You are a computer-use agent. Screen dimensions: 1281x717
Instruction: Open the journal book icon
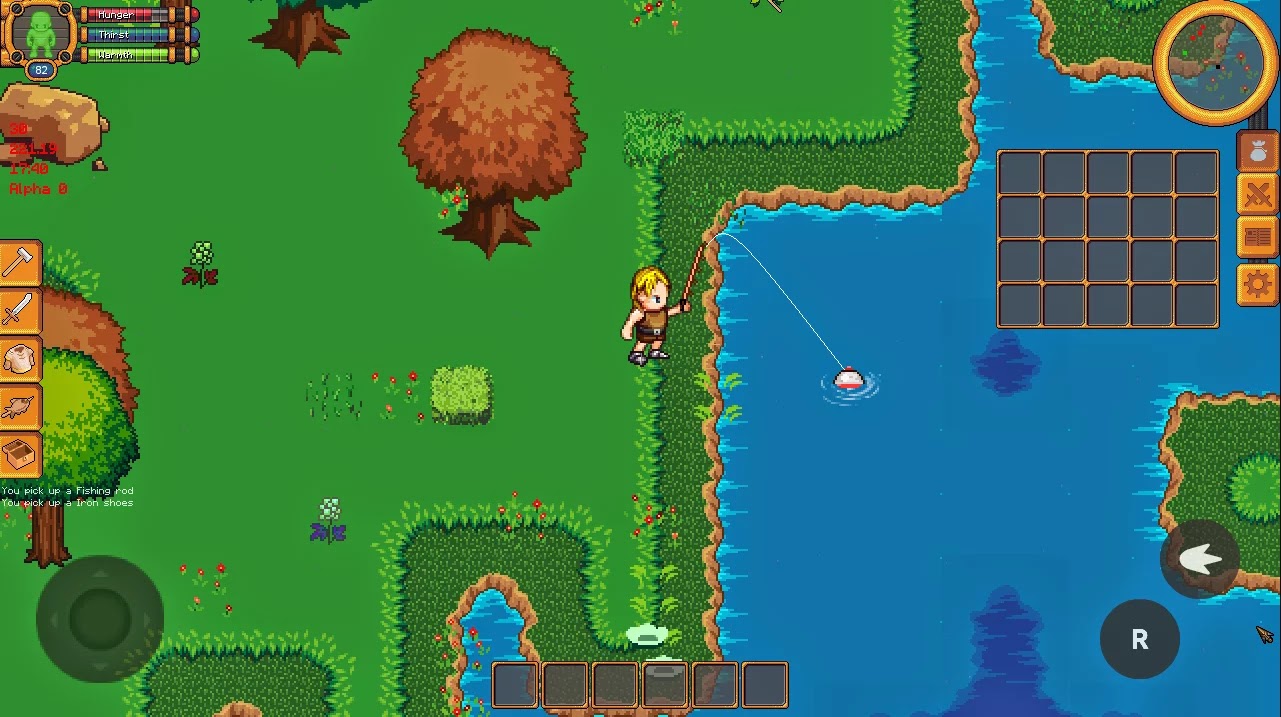1257,239
